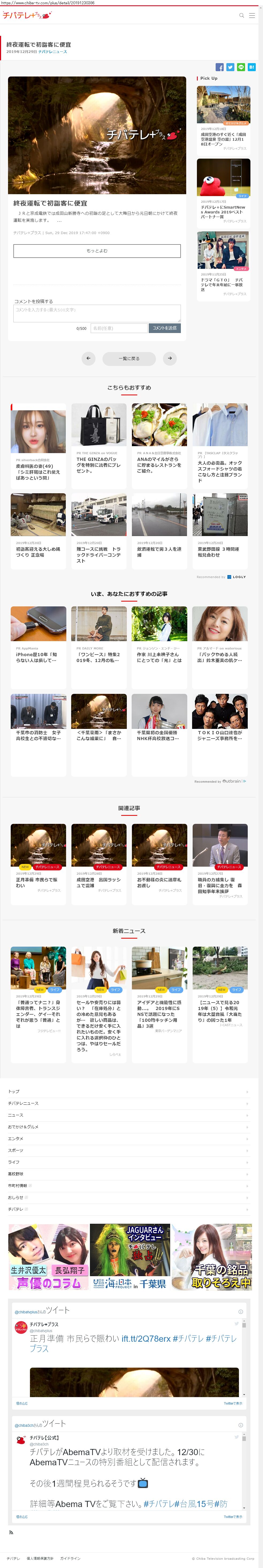Focus the comment text field
This screenshot has width=263, height=1568.
click(x=97, y=313)
